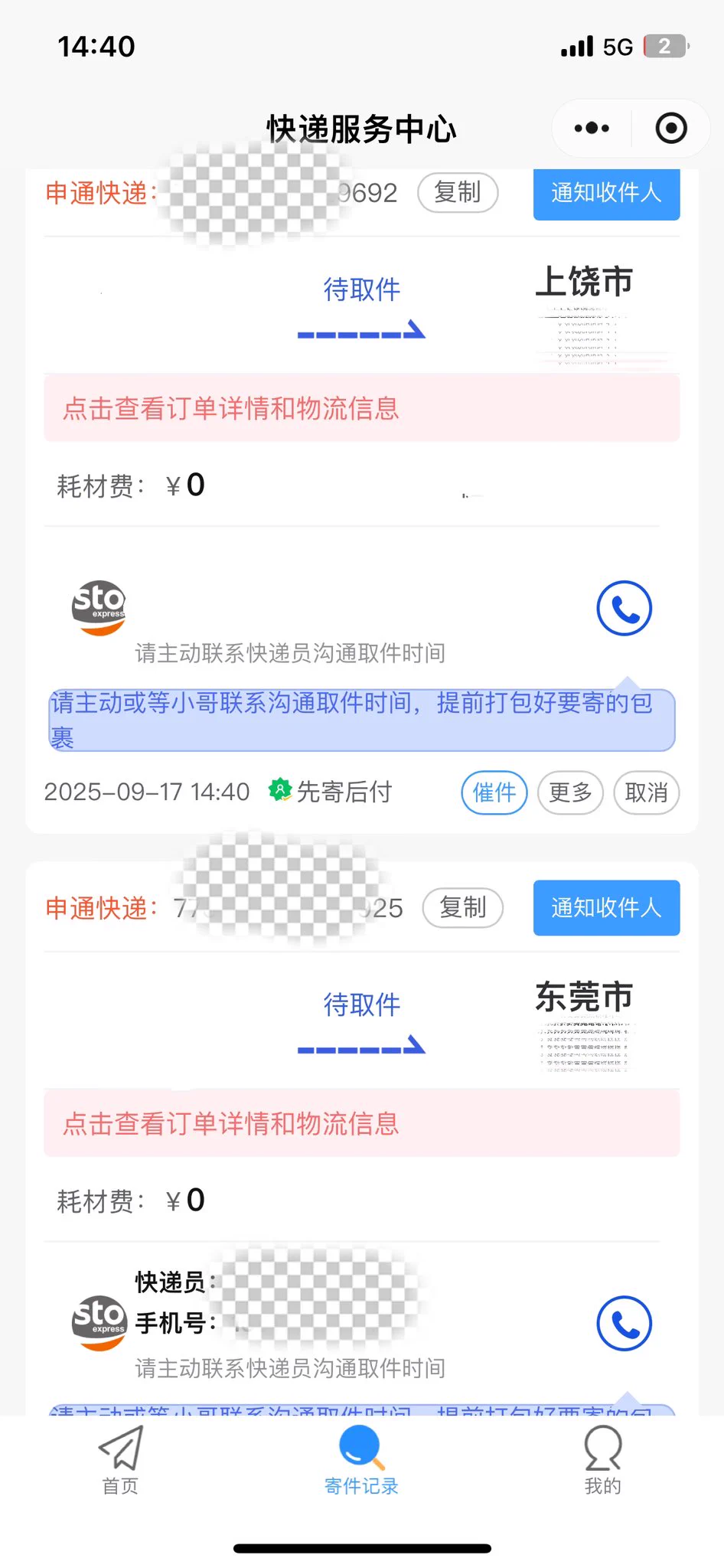Cancel the 上饶市 order with 取消

646,792
